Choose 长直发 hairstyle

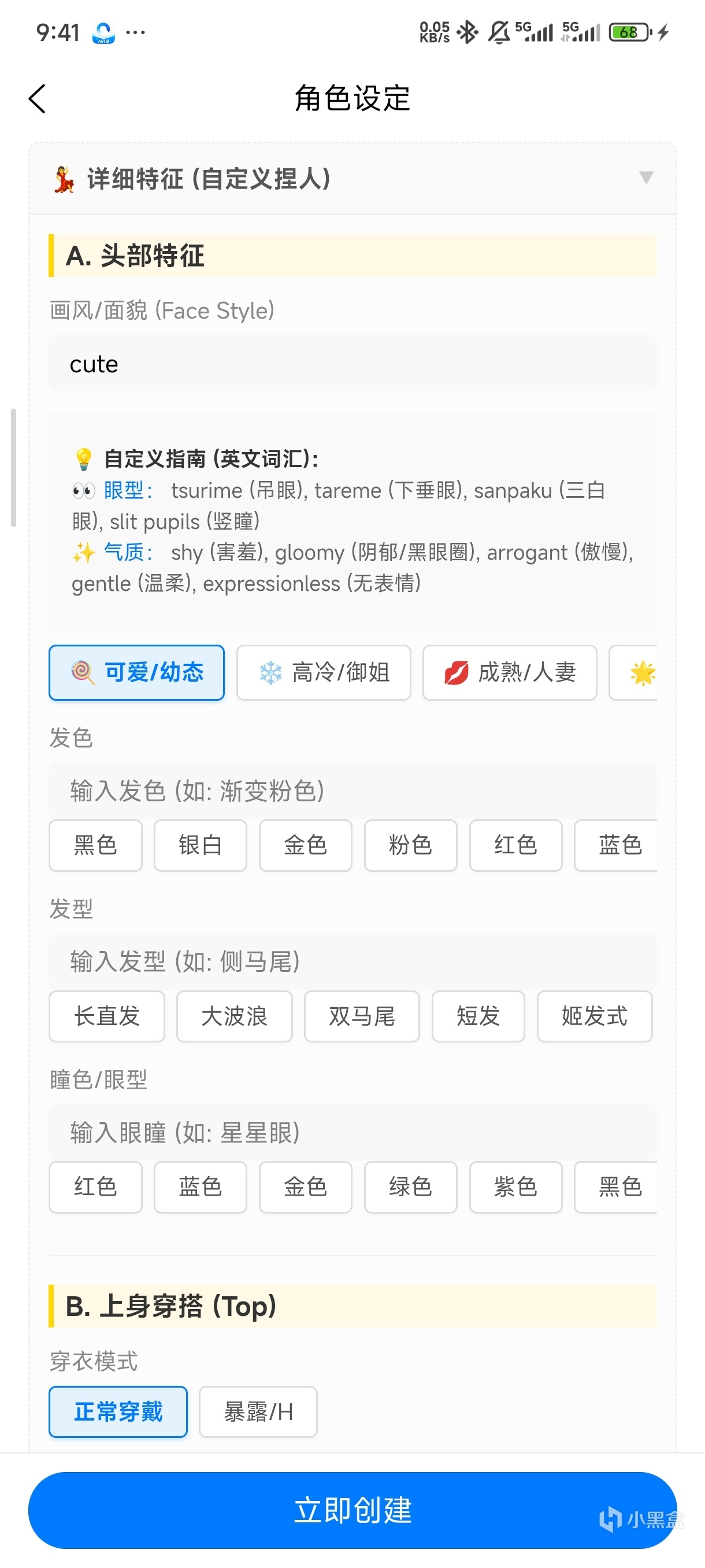[x=106, y=1016]
